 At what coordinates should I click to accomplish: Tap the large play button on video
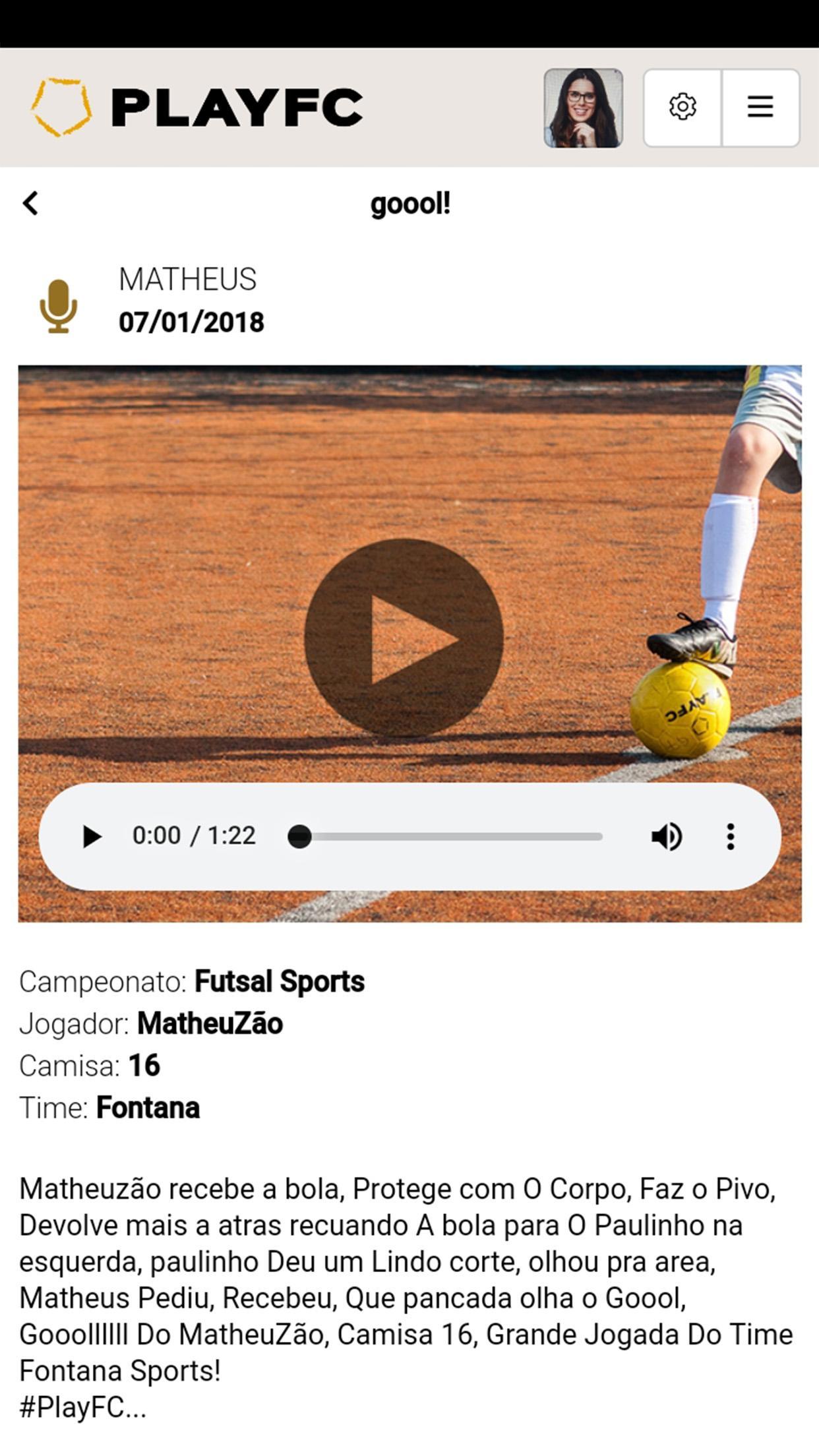click(x=404, y=638)
